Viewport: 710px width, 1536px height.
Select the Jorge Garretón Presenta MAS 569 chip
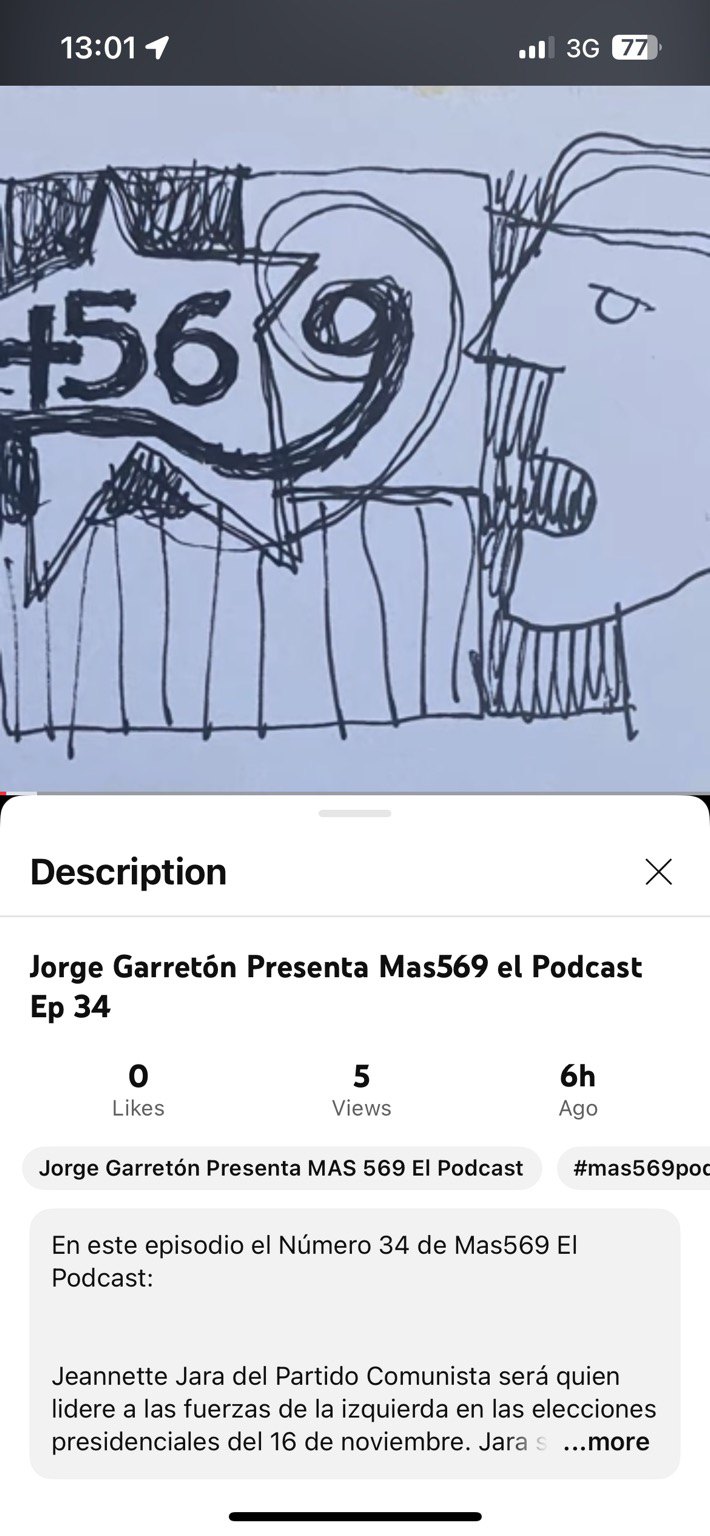[281, 1168]
